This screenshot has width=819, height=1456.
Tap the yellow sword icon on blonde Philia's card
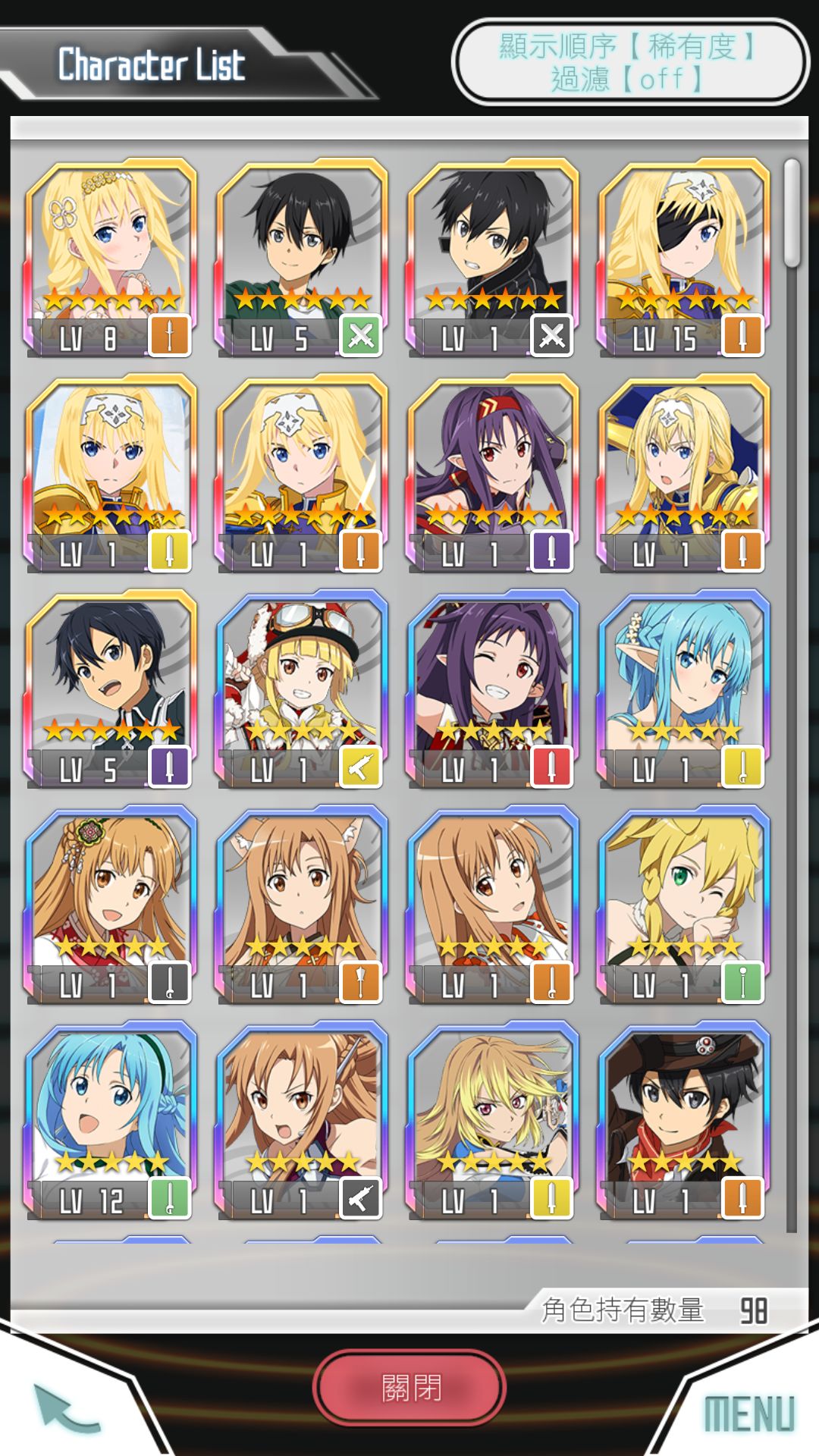tap(552, 1197)
